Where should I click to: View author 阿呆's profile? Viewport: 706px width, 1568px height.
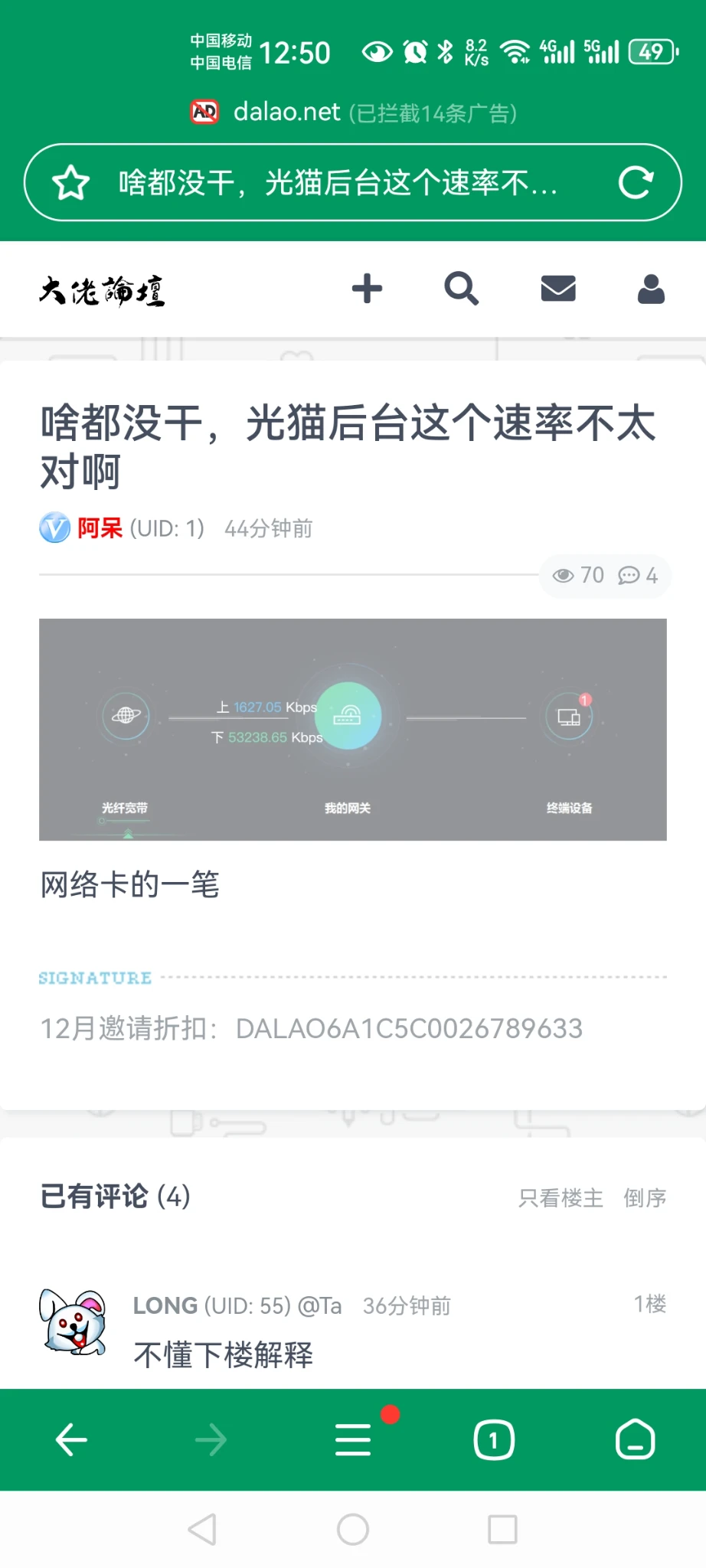[x=100, y=528]
